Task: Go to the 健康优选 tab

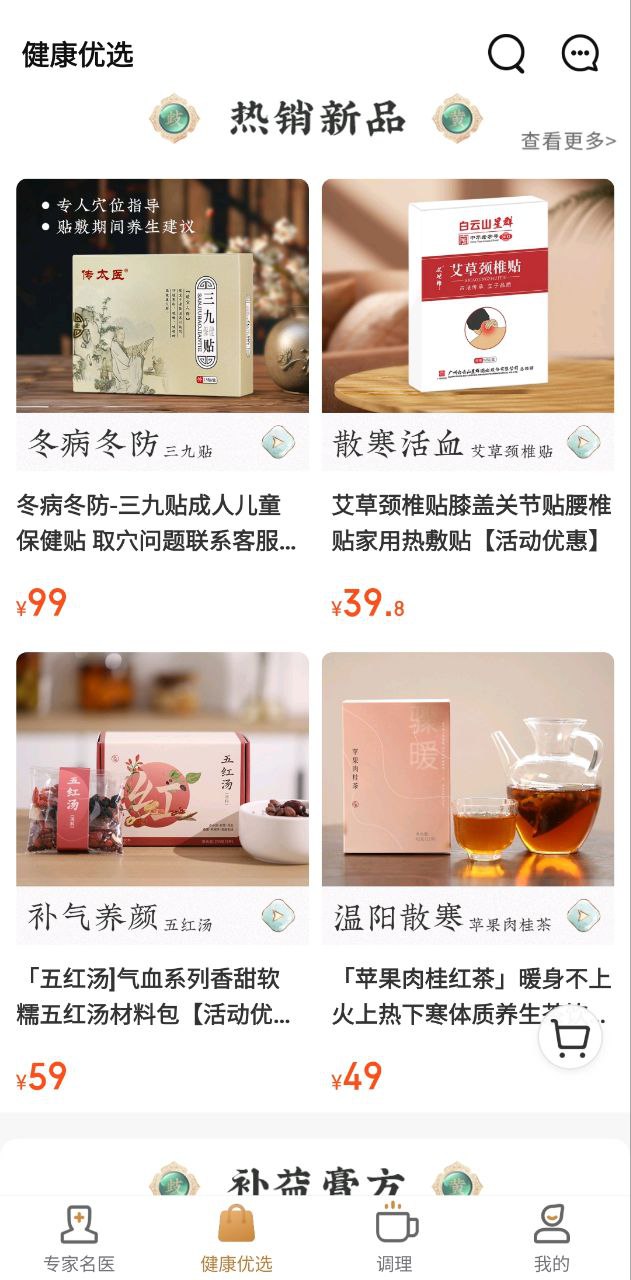Action: (236, 1238)
